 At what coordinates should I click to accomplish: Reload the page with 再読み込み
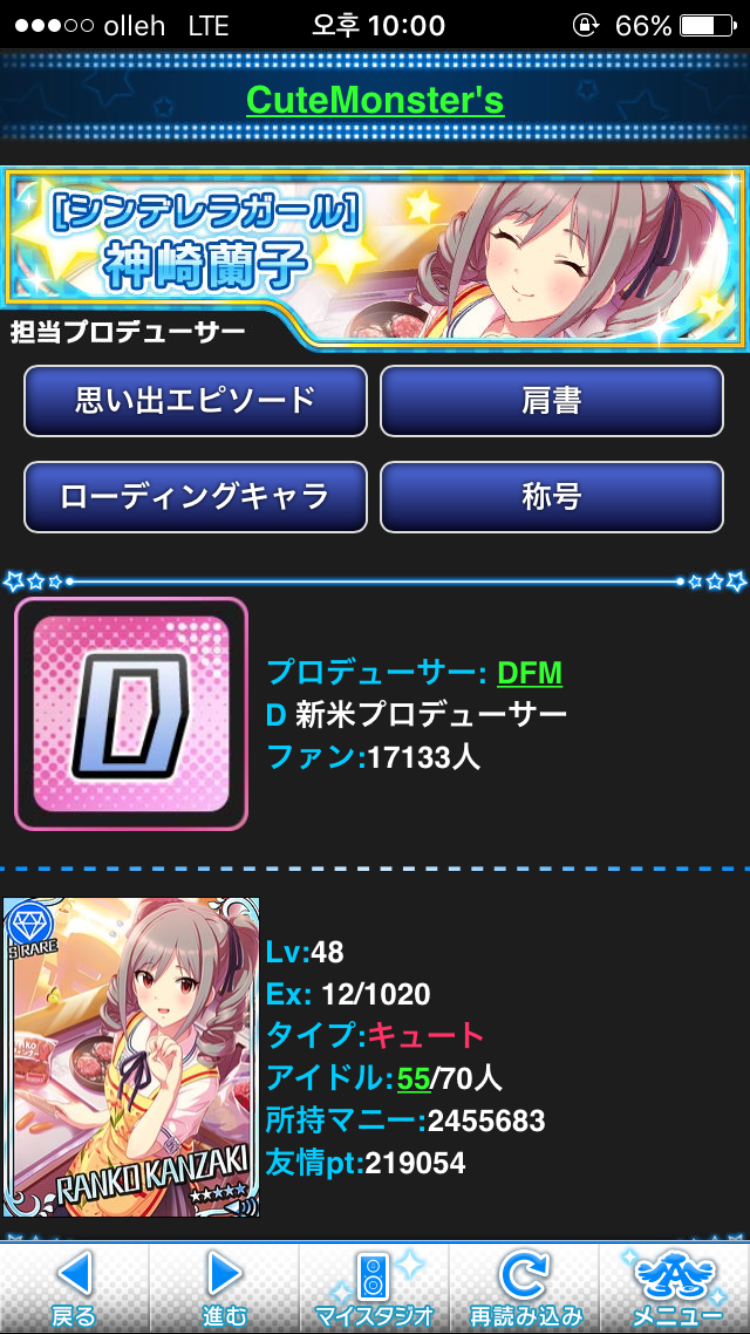point(525,1288)
